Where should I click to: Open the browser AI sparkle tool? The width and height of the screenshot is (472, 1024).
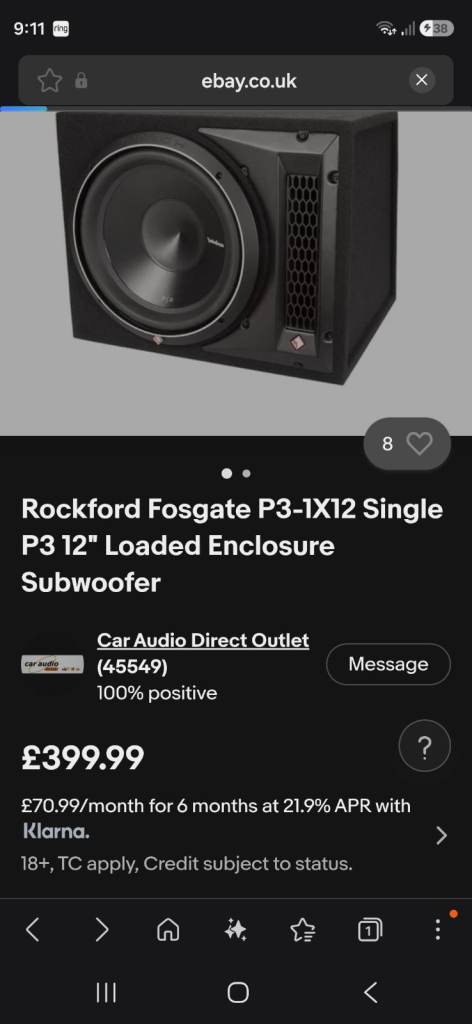235,929
